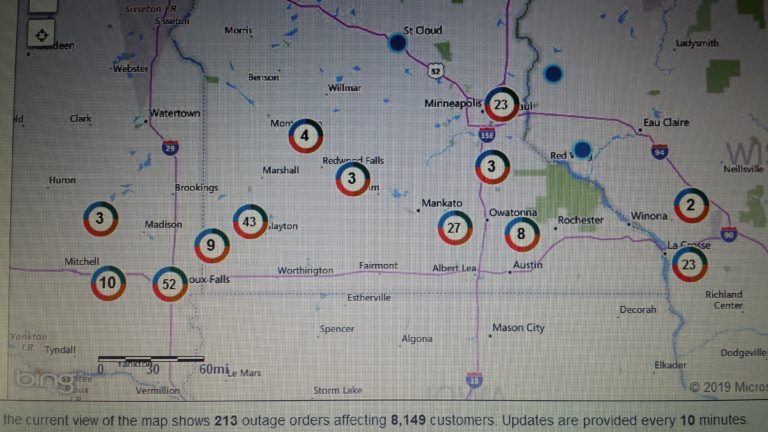Open the 3-outage cluster south of Minneapolis
Screen dimensions: 768x432
[492, 167]
